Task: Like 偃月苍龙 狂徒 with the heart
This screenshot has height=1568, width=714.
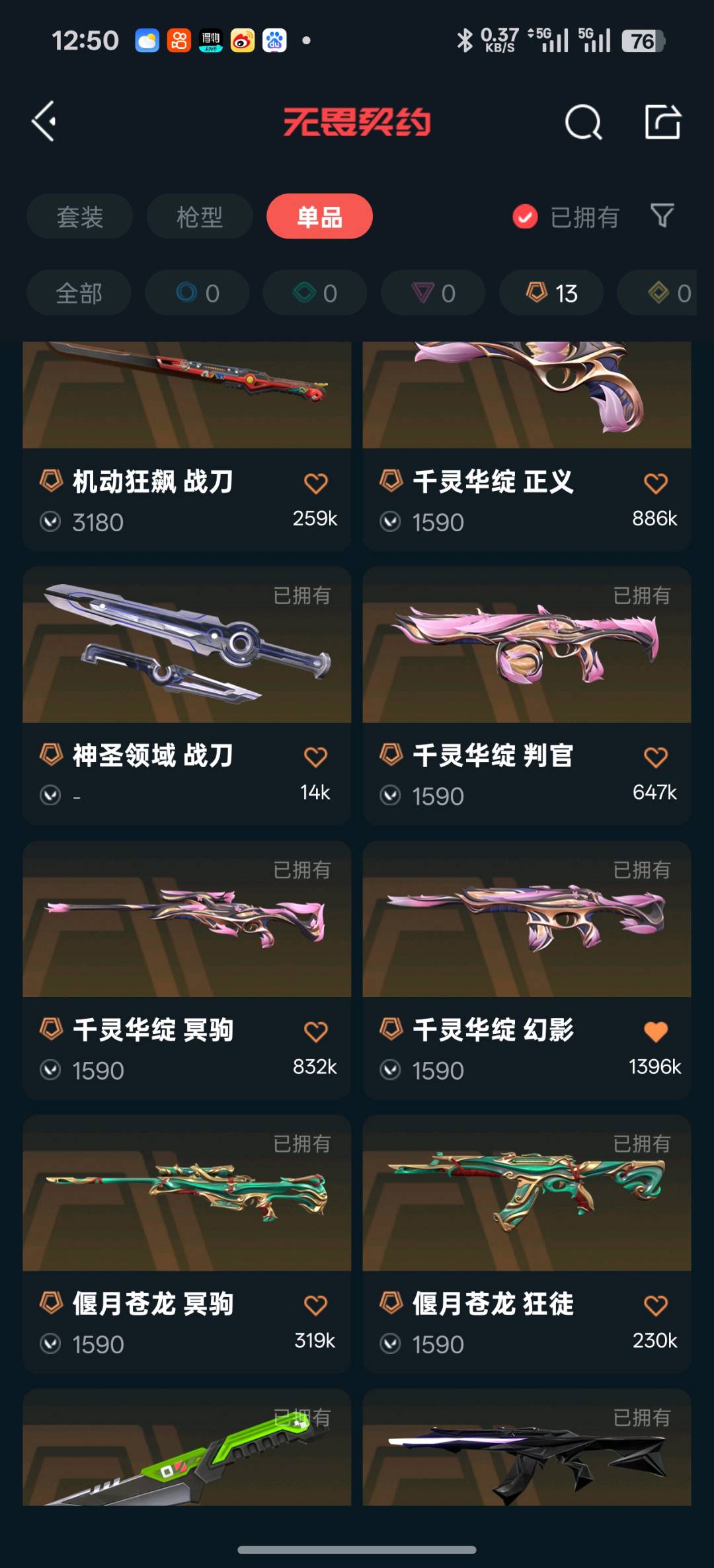Action: click(x=655, y=1306)
